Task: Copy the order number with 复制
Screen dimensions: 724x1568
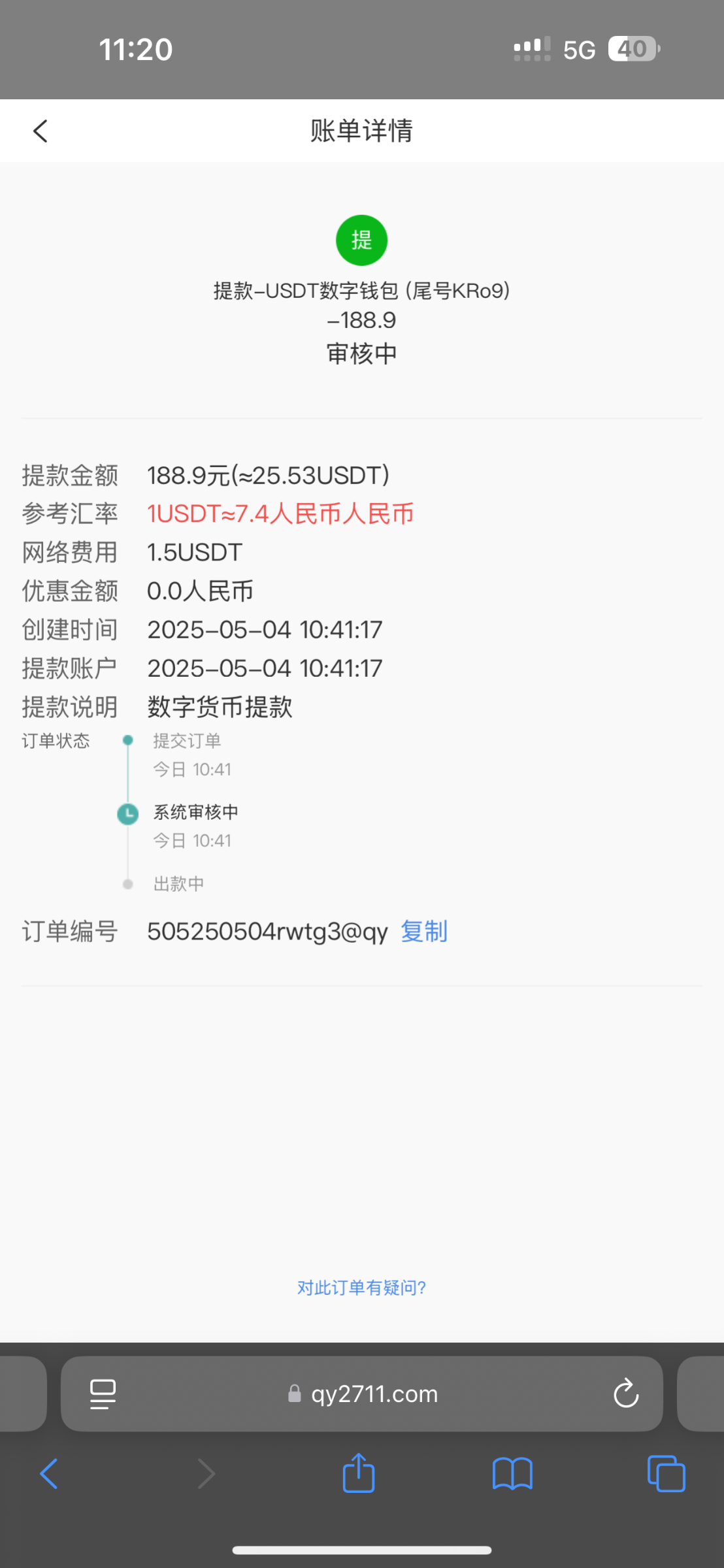Action: [423, 931]
